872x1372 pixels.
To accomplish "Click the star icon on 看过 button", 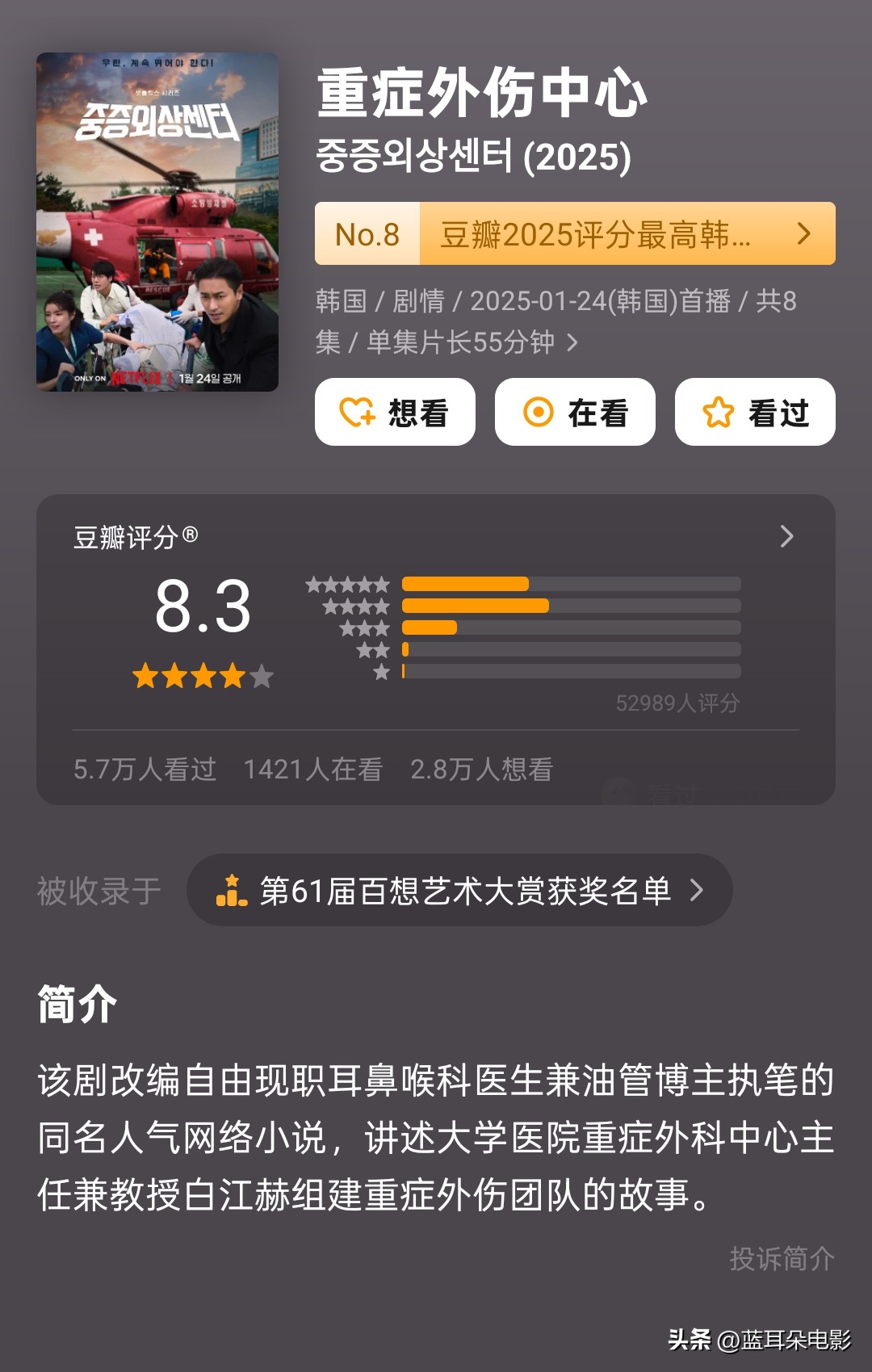I will [x=719, y=412].
